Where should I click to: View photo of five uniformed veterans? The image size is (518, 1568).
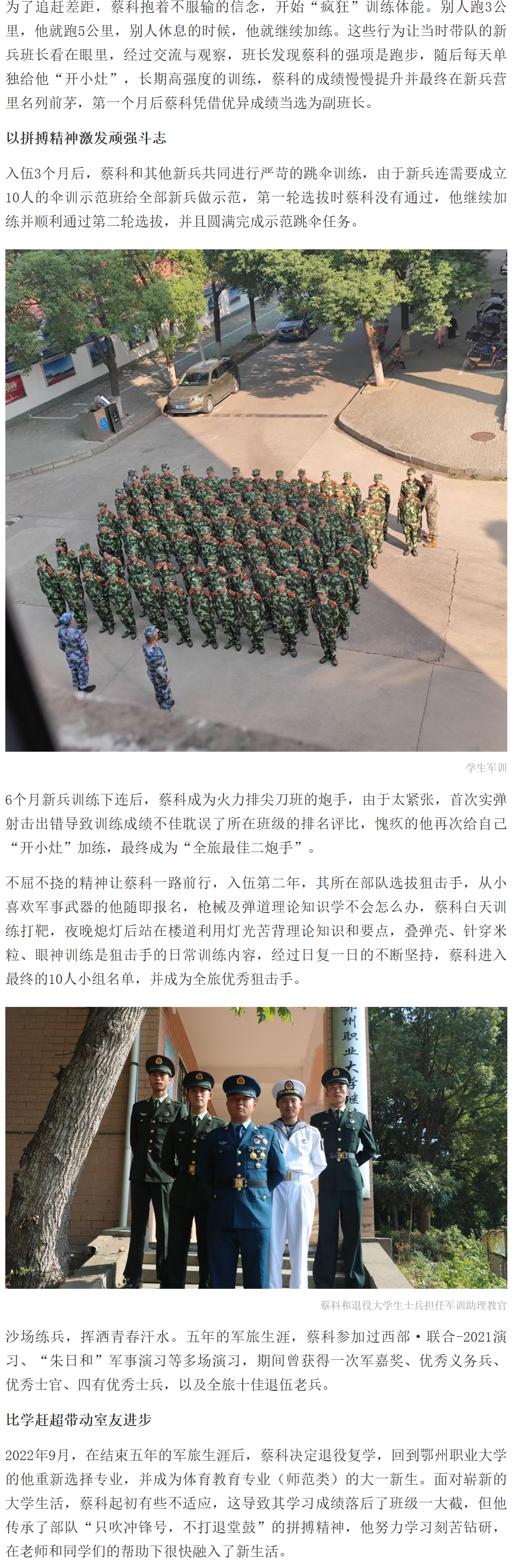256,1147
